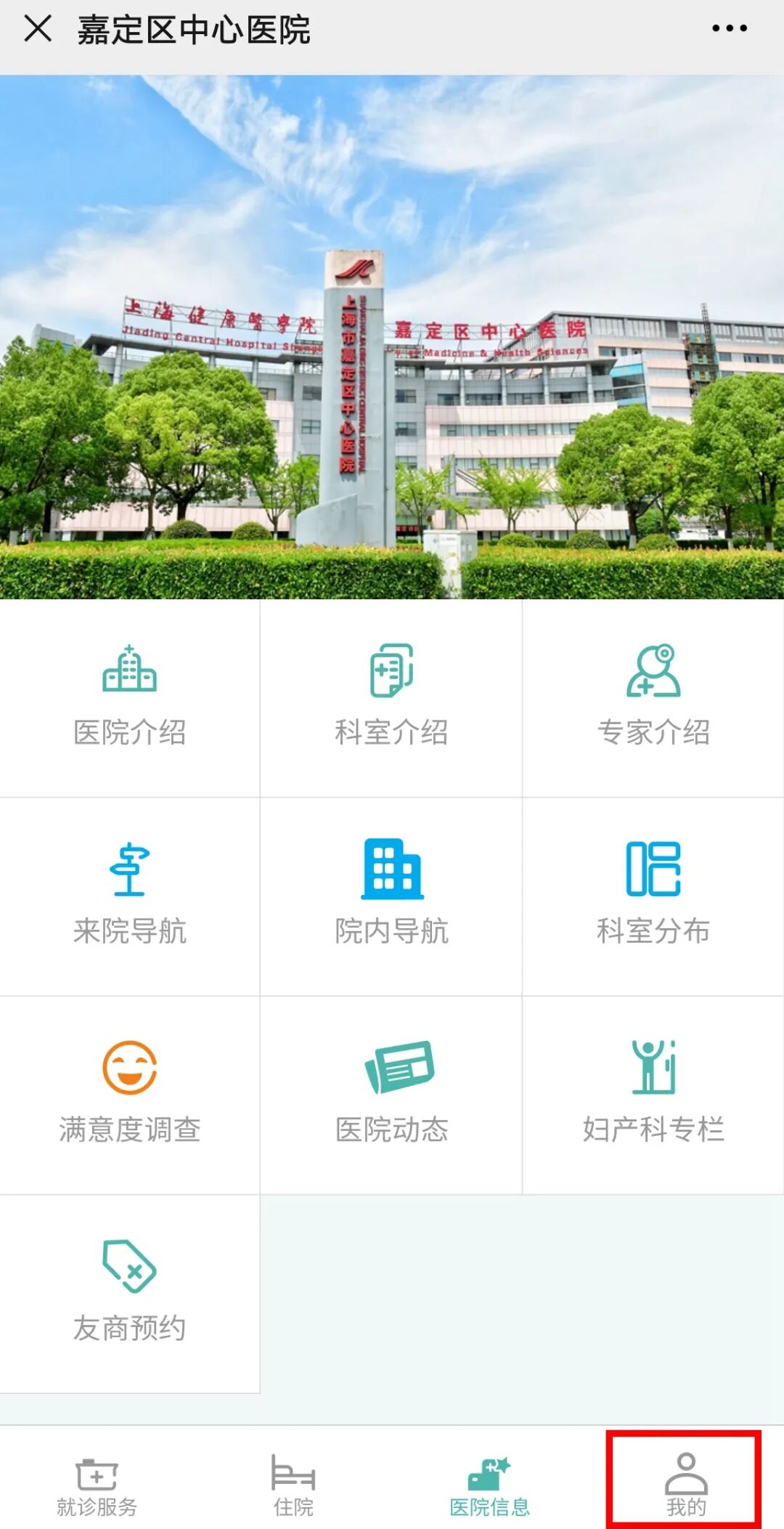Open 医院介绍 hospital introduction

pos(130,698)
